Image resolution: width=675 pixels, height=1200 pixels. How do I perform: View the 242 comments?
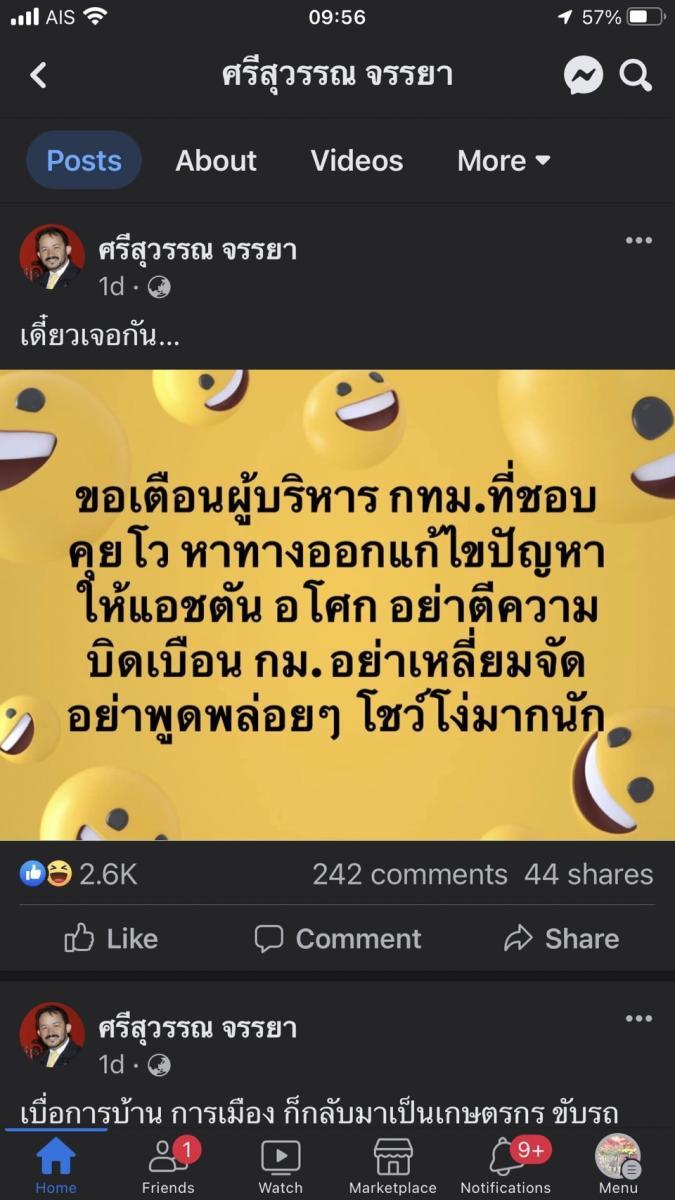coord(410,875)
